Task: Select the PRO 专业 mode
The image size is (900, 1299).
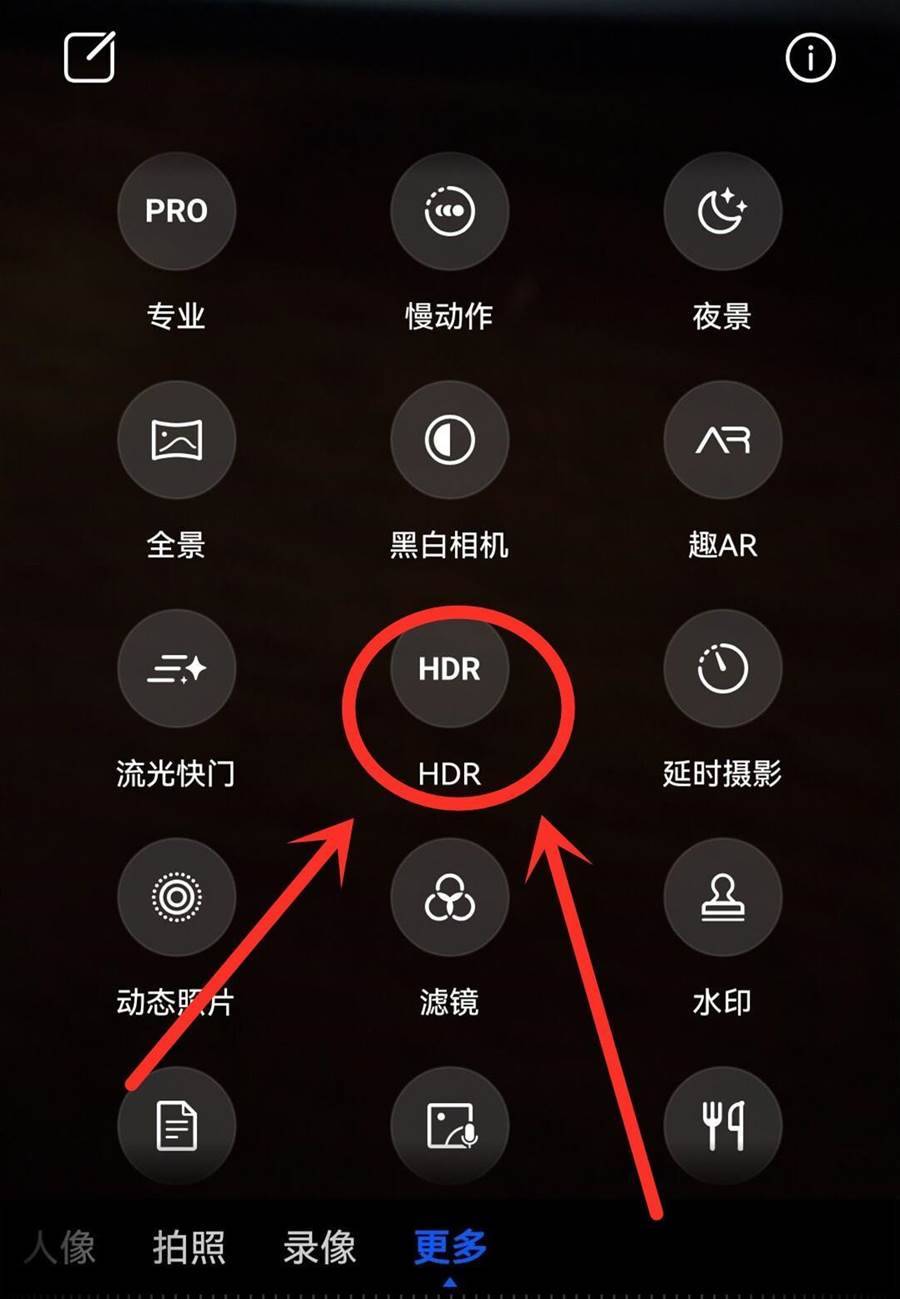Action: [176, 212]
